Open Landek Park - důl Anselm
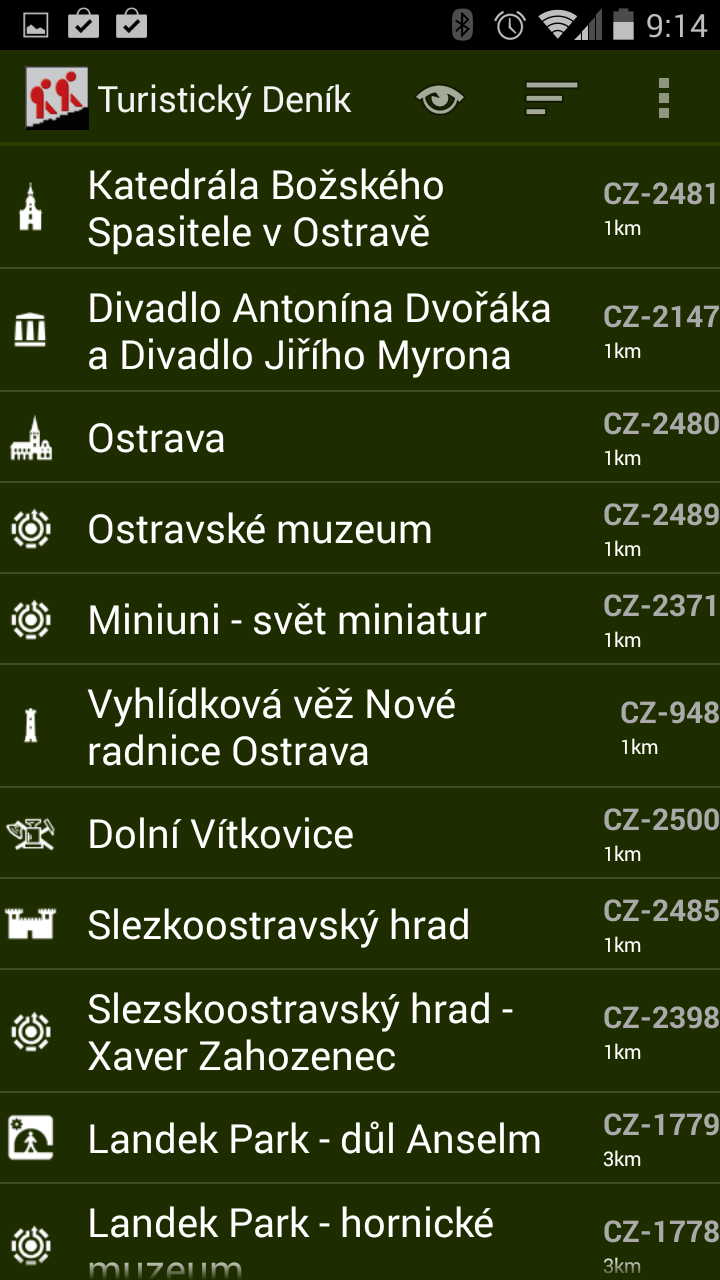The width and height of the screenshot is (720, 1280). pos(360,1139)
